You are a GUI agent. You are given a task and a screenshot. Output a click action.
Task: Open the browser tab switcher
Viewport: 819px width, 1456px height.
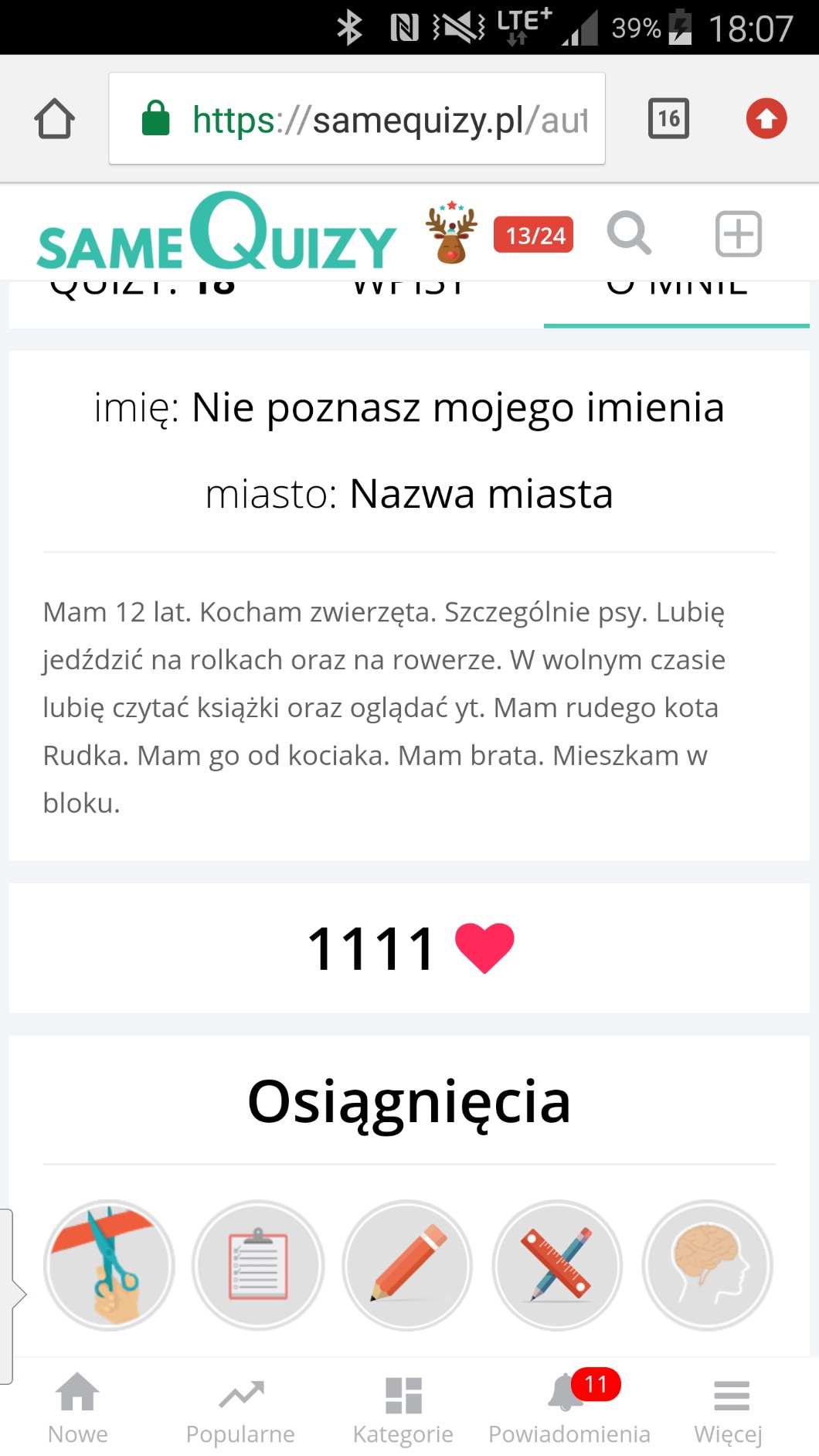[x=668, y=119]
